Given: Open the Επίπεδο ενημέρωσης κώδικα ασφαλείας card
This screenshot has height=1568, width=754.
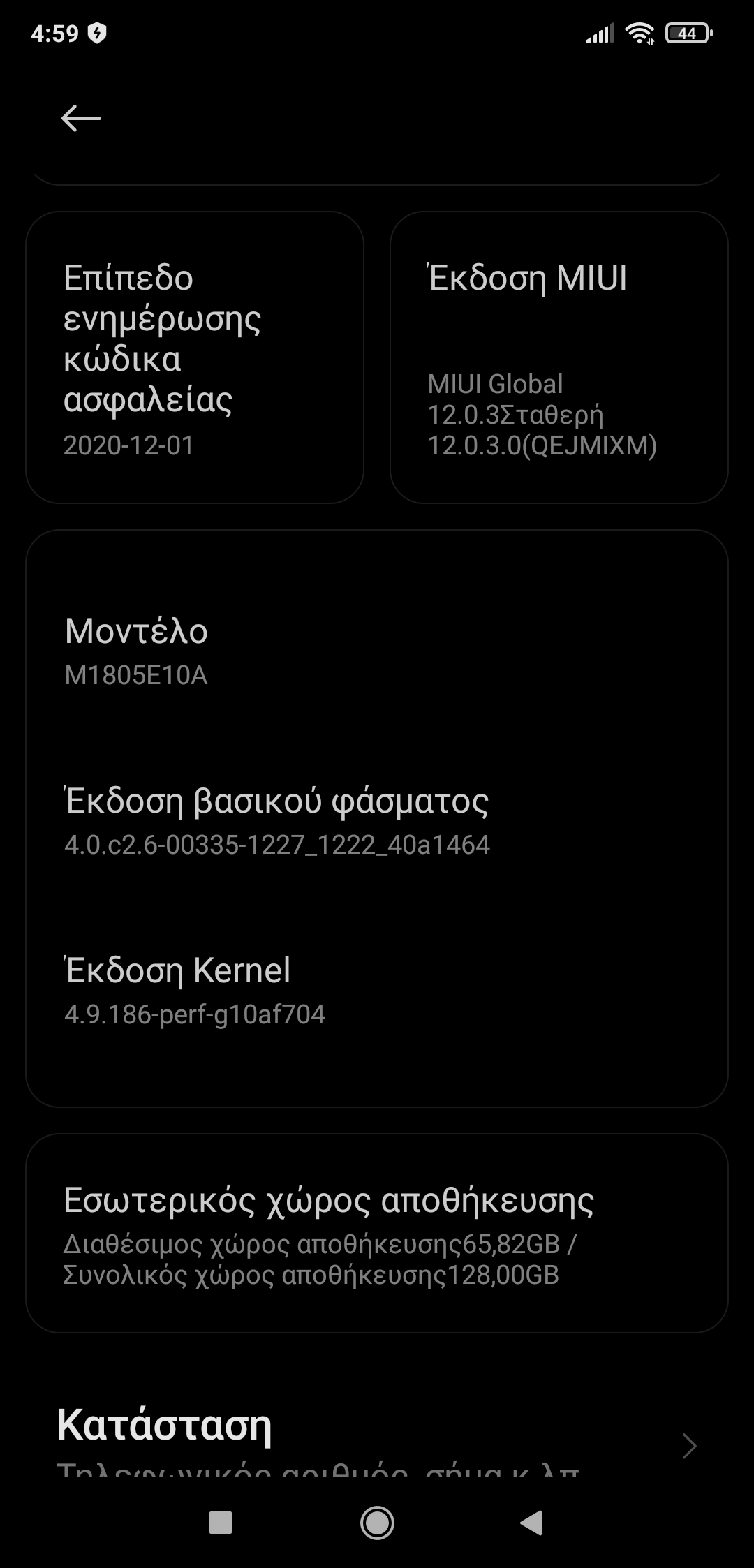Looking at the screenshot, I should [195, 357].
